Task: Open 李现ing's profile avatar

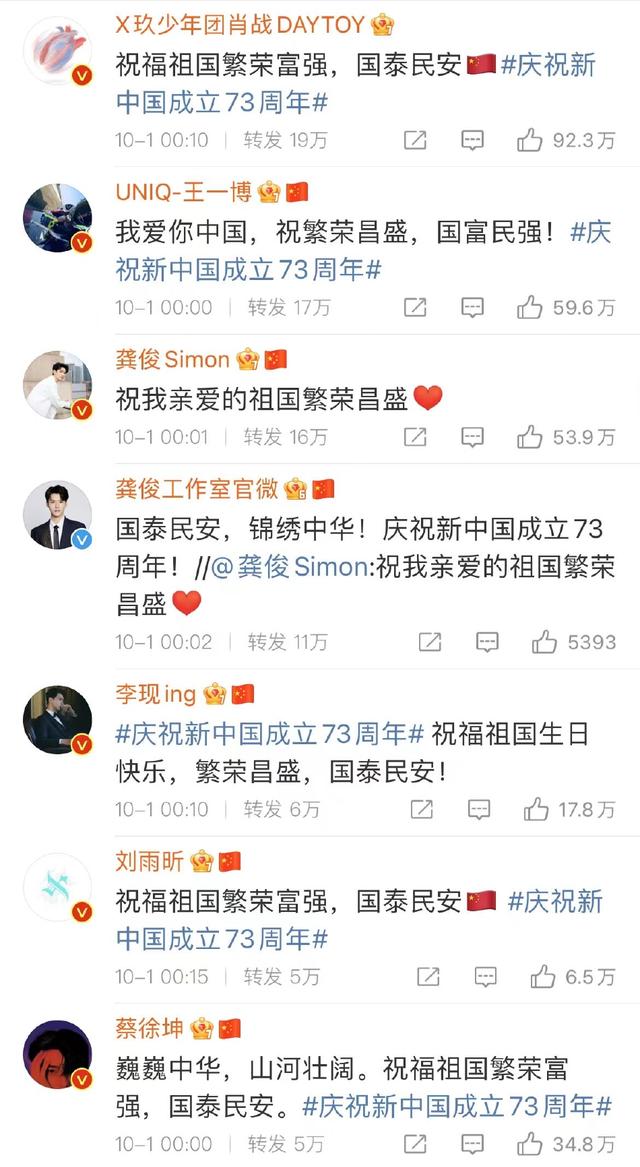Action: pos(58,719)
